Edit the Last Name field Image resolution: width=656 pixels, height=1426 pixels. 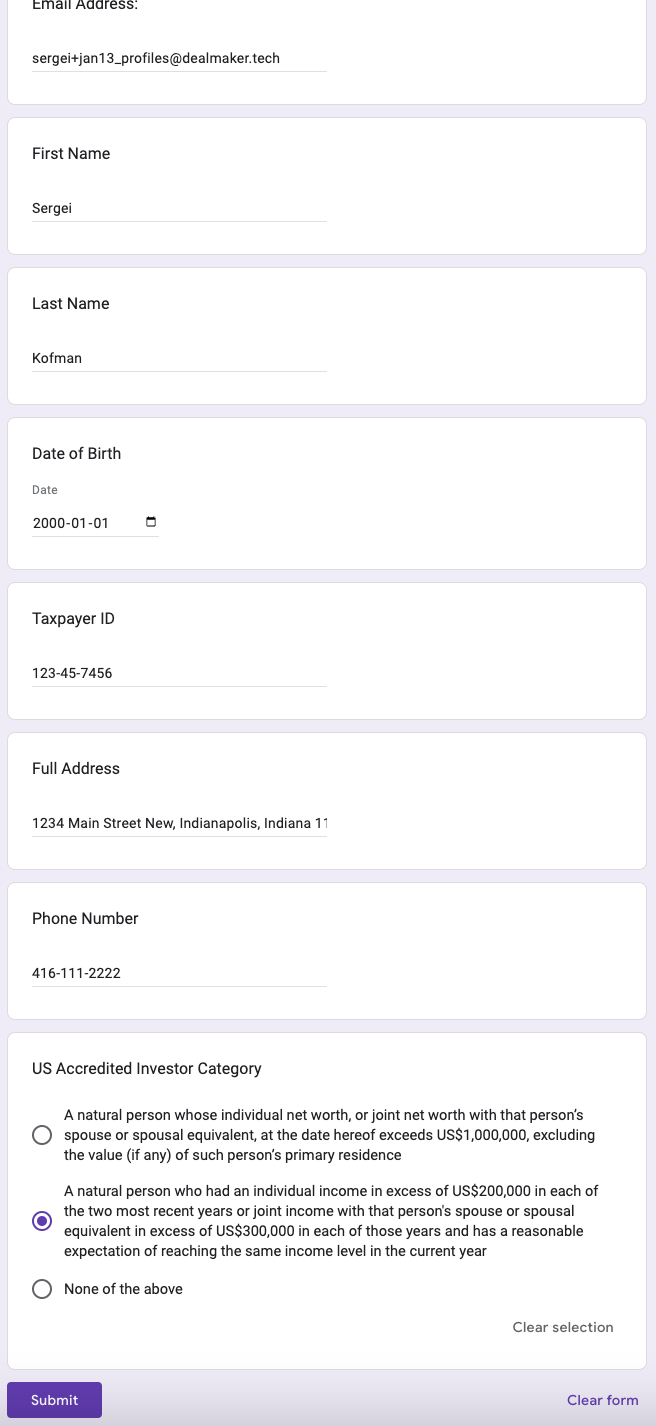(179, 358)
